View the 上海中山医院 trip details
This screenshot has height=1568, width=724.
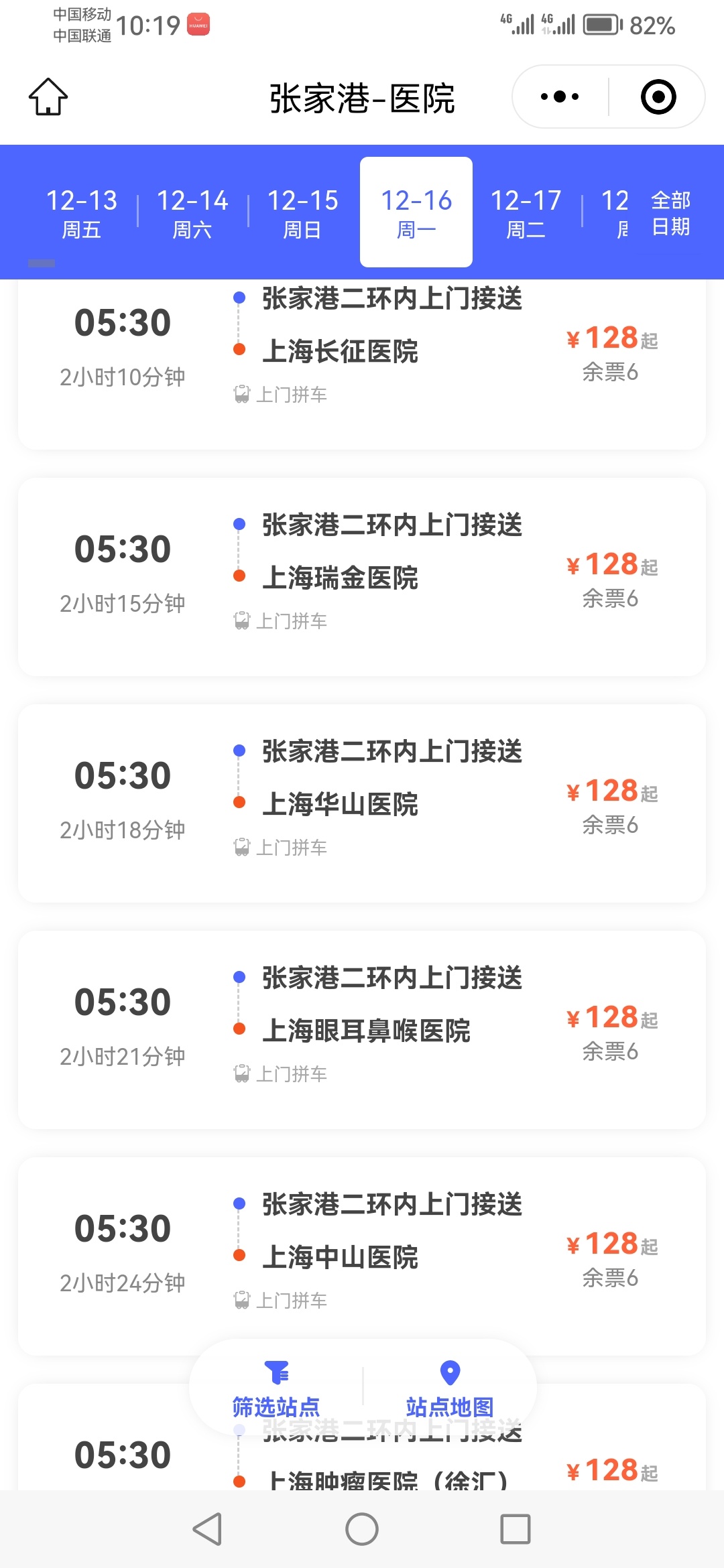tap(362, 1256)
